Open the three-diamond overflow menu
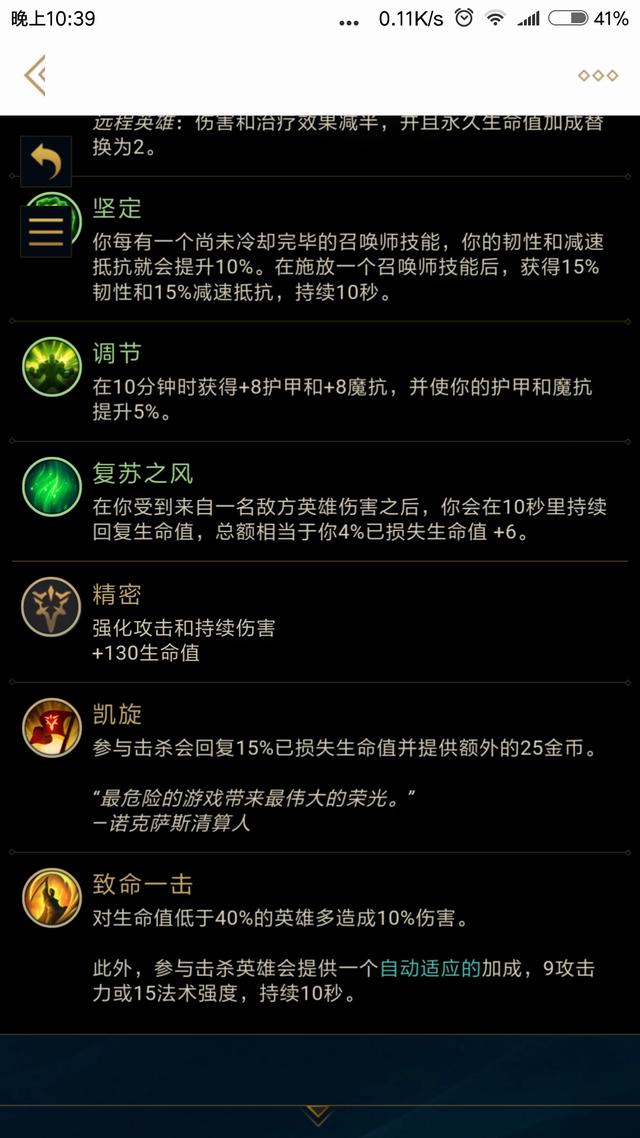640x1138 pixels. coord(598,75)
